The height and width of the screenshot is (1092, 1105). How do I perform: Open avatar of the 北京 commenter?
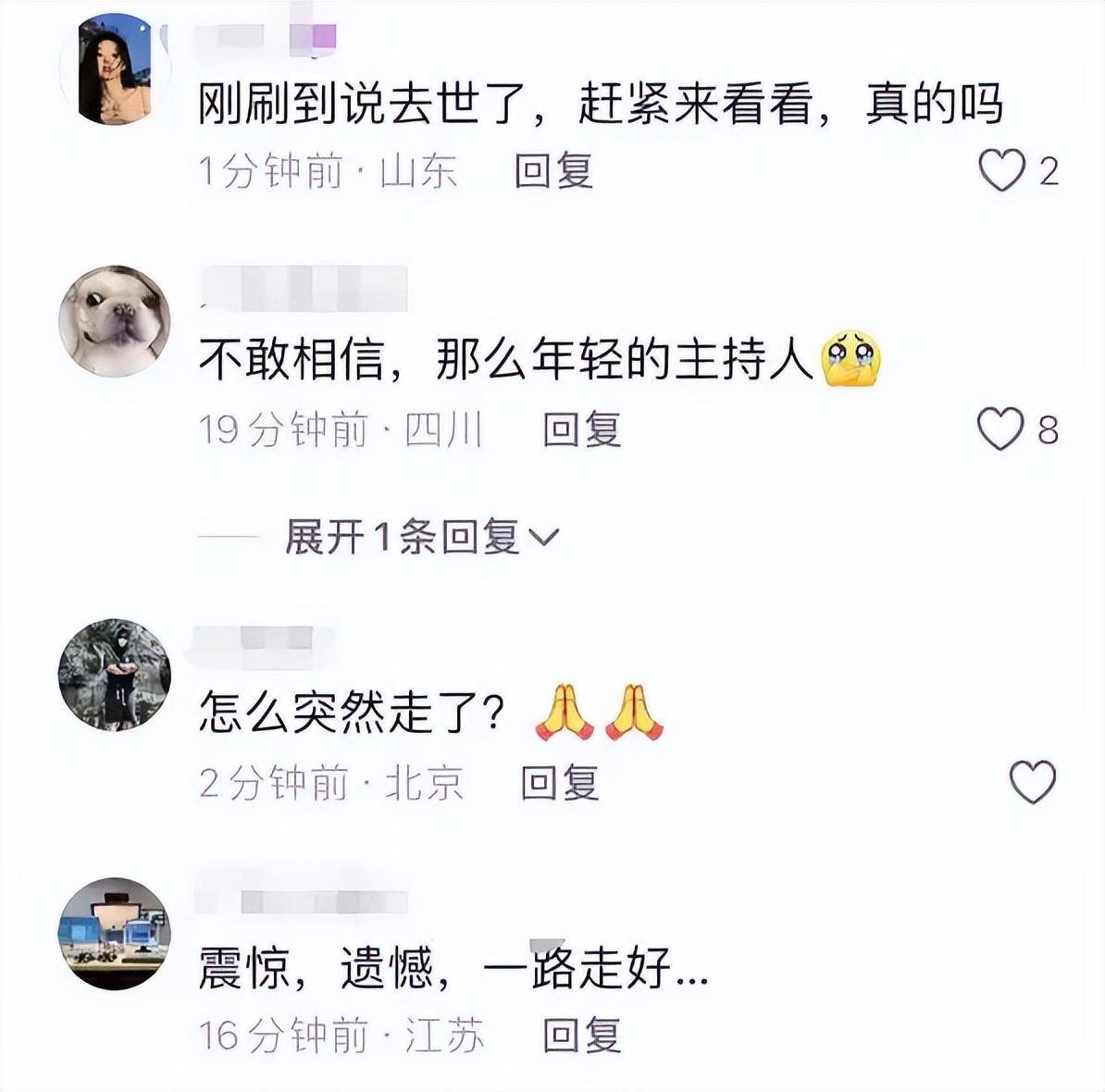tap(114, 675)
